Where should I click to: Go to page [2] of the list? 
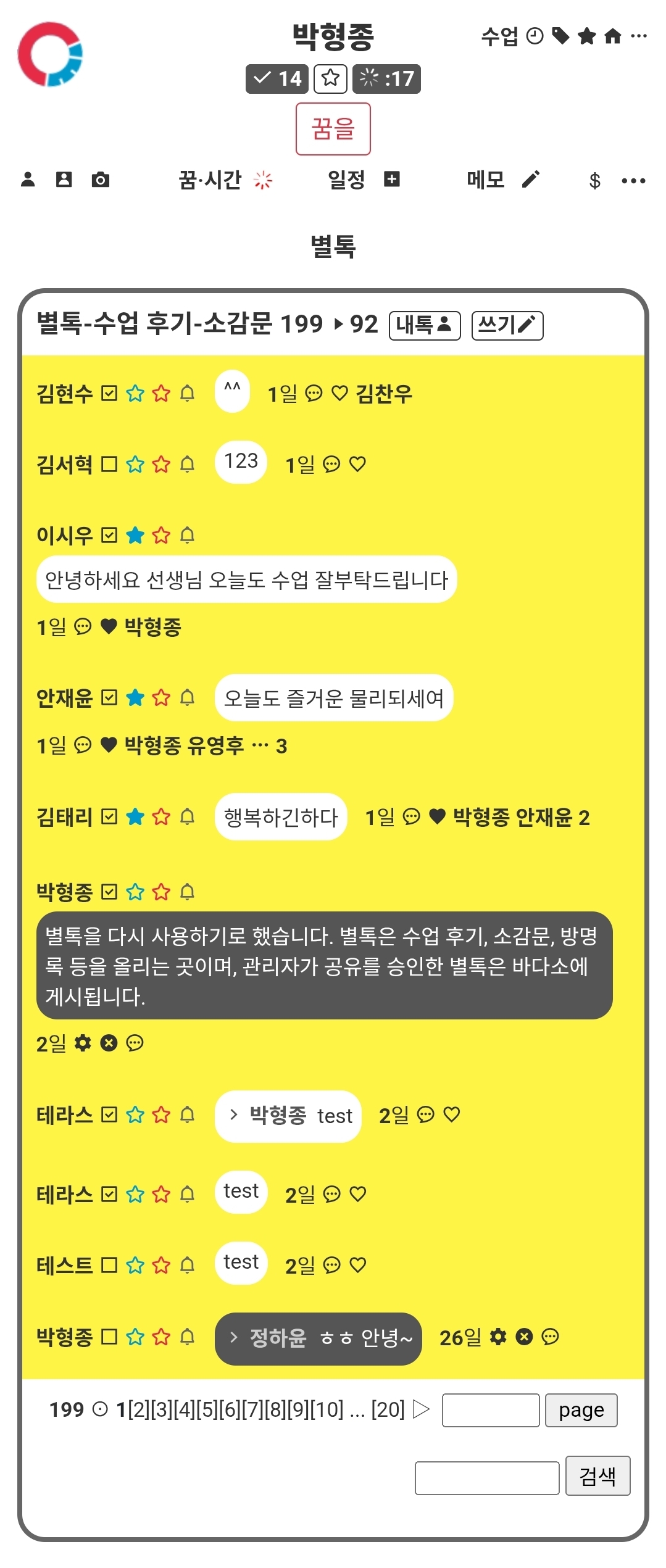[139, 1410]
